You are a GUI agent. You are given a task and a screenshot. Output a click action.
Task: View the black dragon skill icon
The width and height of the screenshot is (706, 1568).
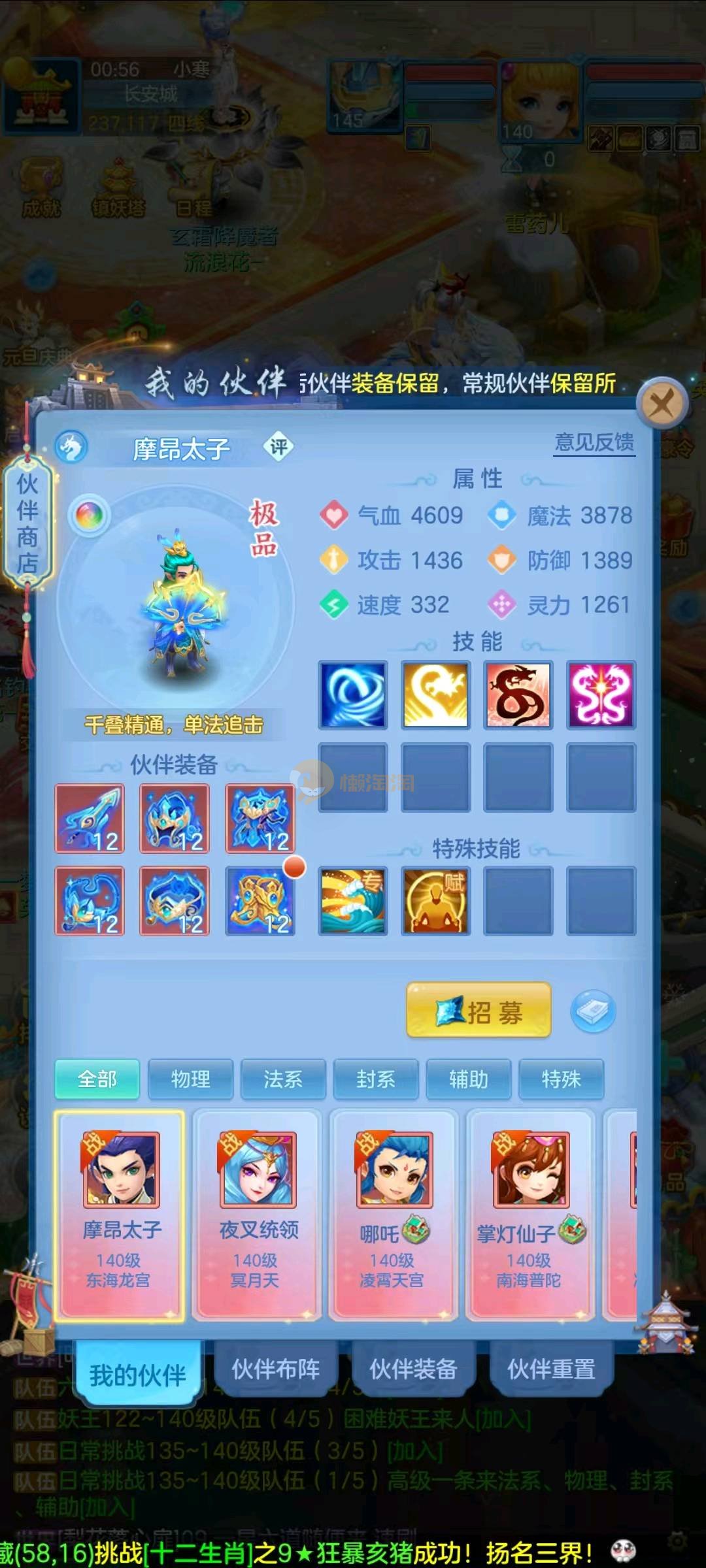click(518, 694)
